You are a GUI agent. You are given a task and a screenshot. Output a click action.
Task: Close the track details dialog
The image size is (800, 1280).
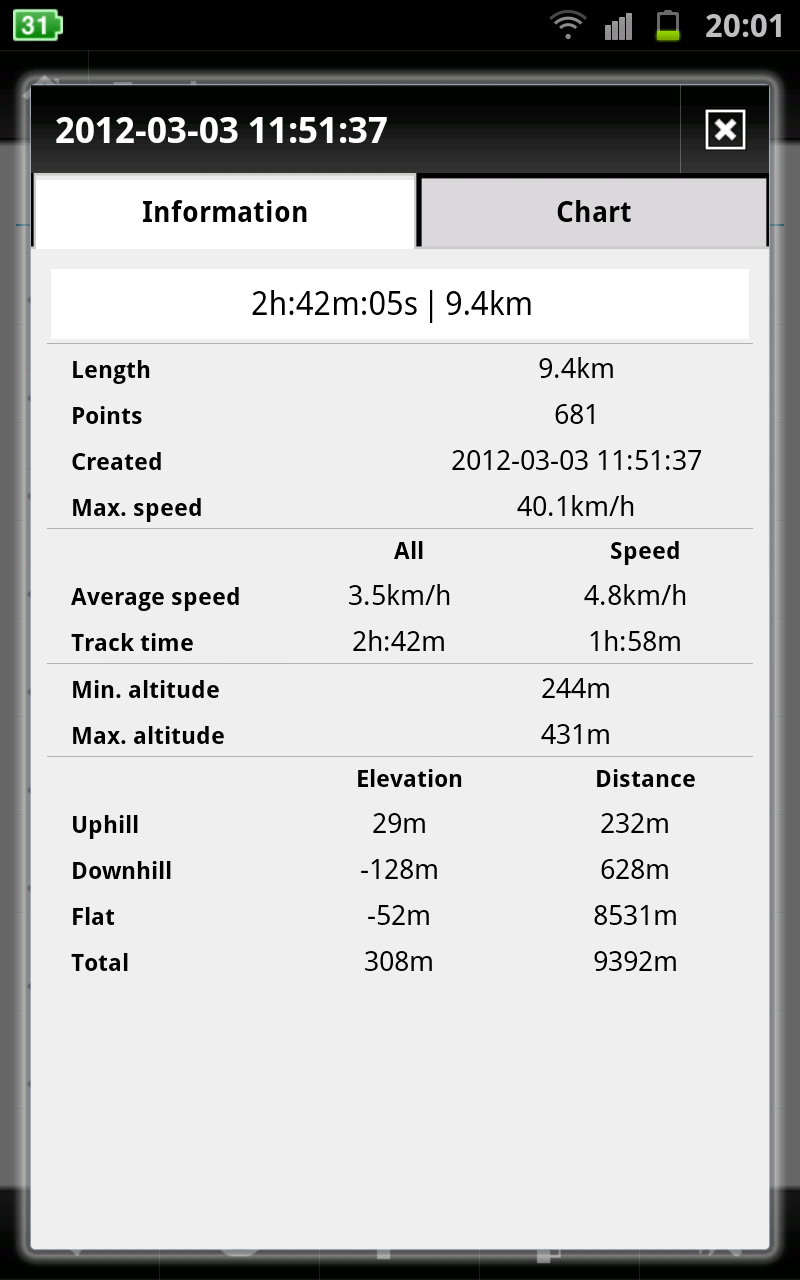725,130
